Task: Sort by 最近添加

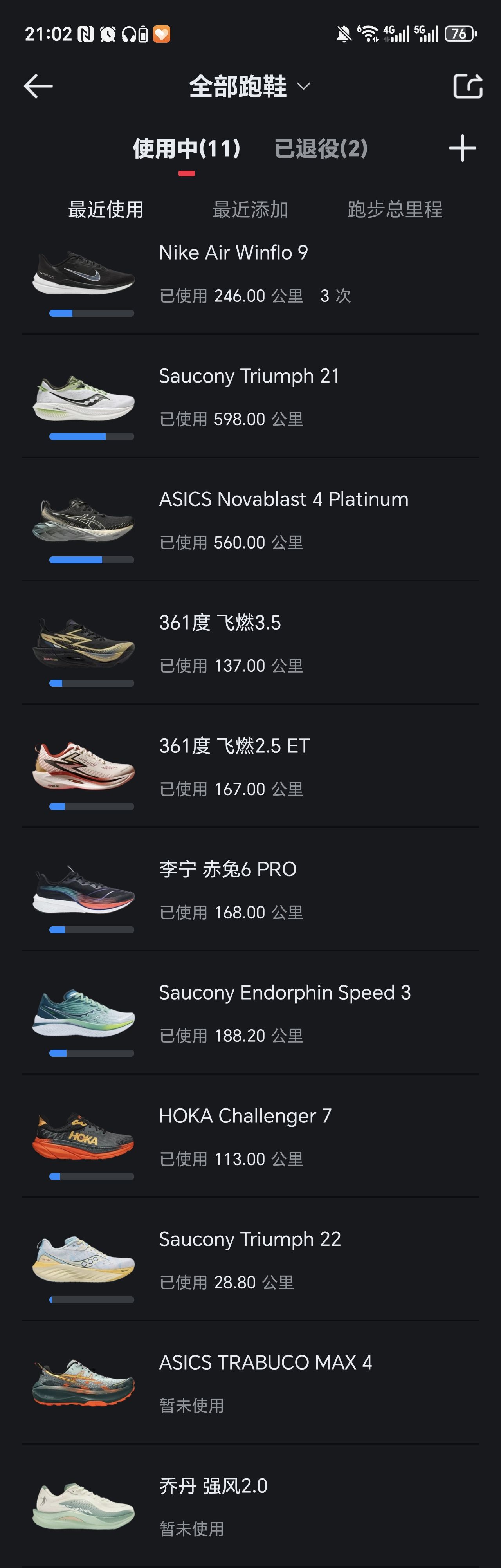Action: pos(250,209)
